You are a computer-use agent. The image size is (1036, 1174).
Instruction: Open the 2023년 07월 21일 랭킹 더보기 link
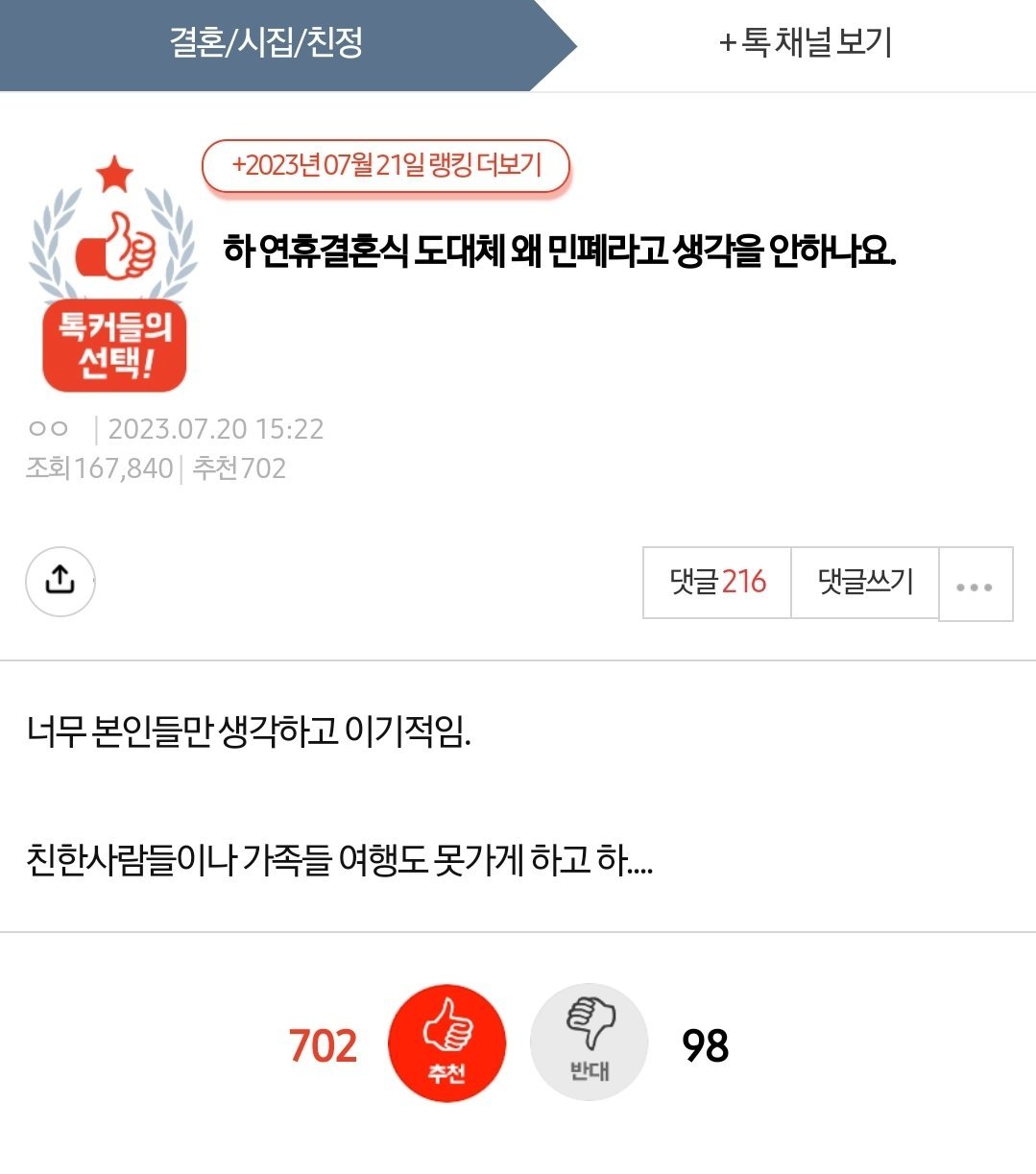coord(386,166)
